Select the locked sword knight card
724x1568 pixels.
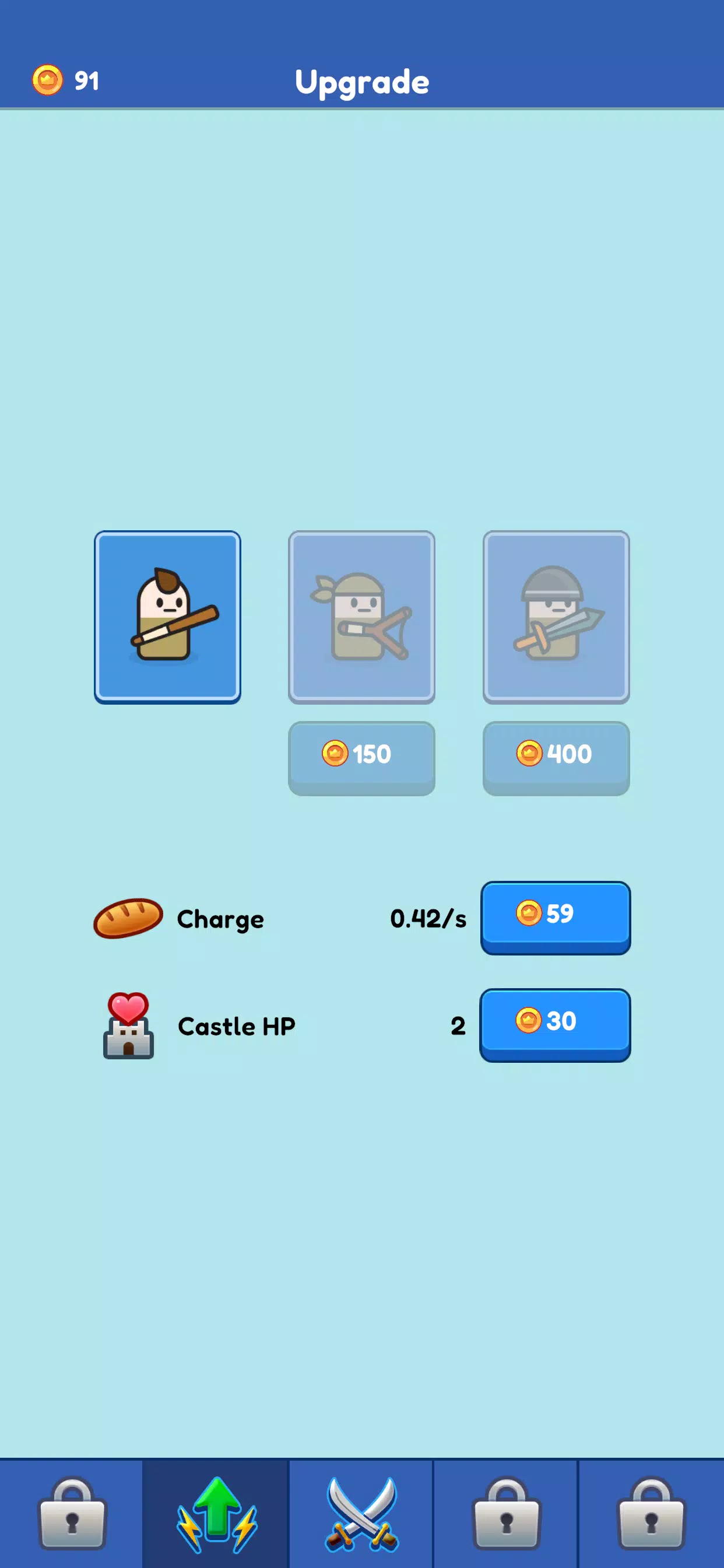(556, 616)
